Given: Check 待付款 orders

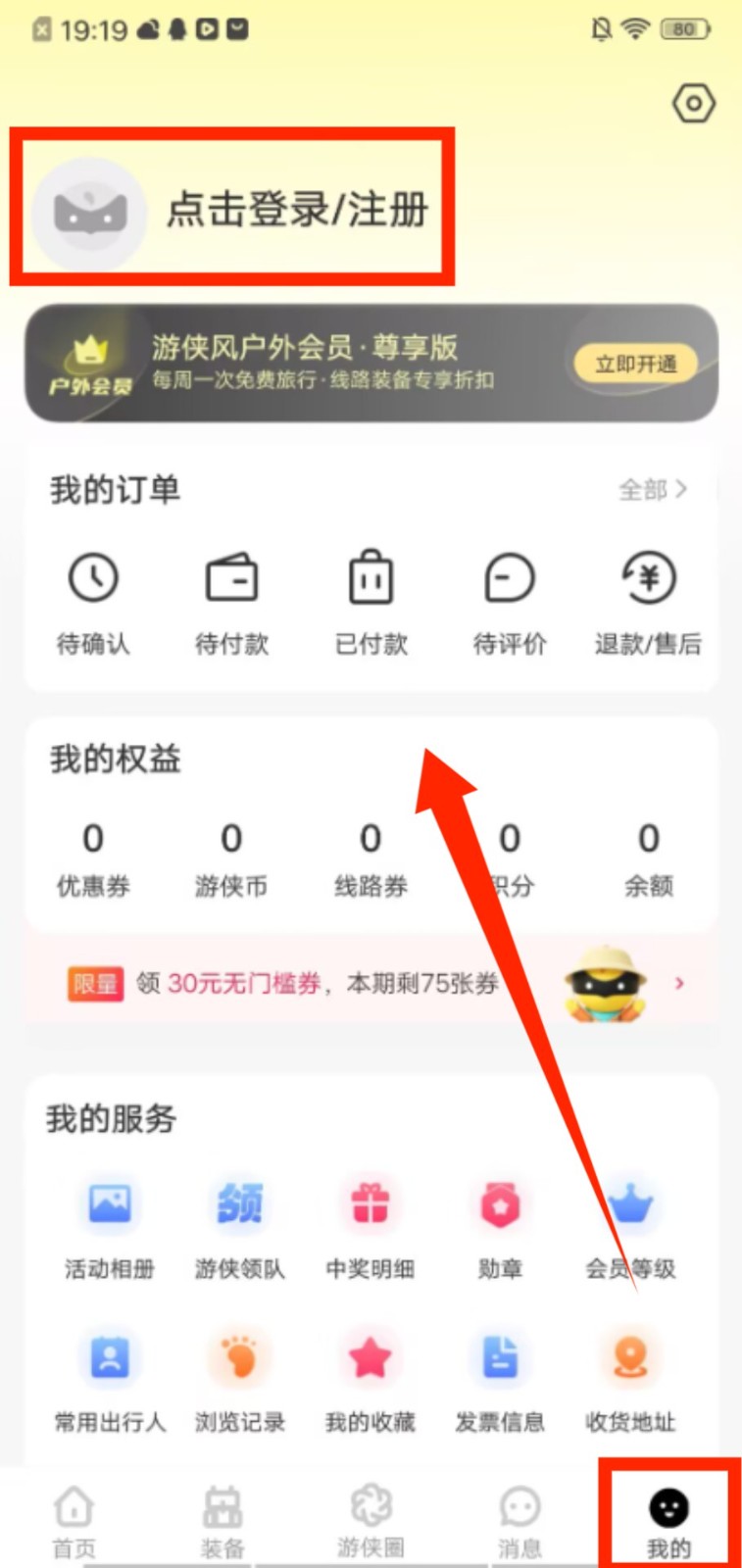Looking at the screenshot, I should pos(231,600).
